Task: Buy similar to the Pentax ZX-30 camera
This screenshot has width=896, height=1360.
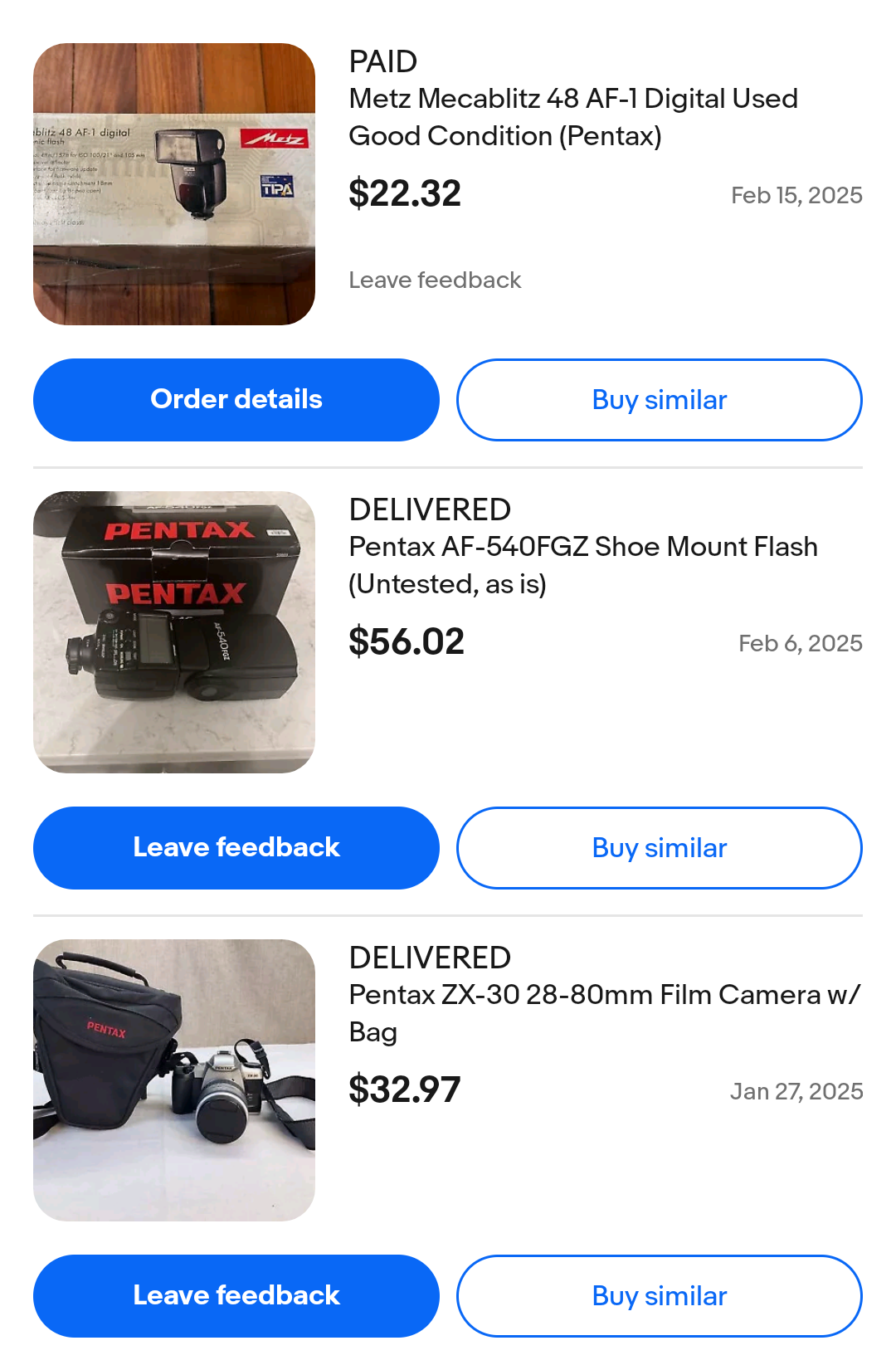Action: 660,1296
